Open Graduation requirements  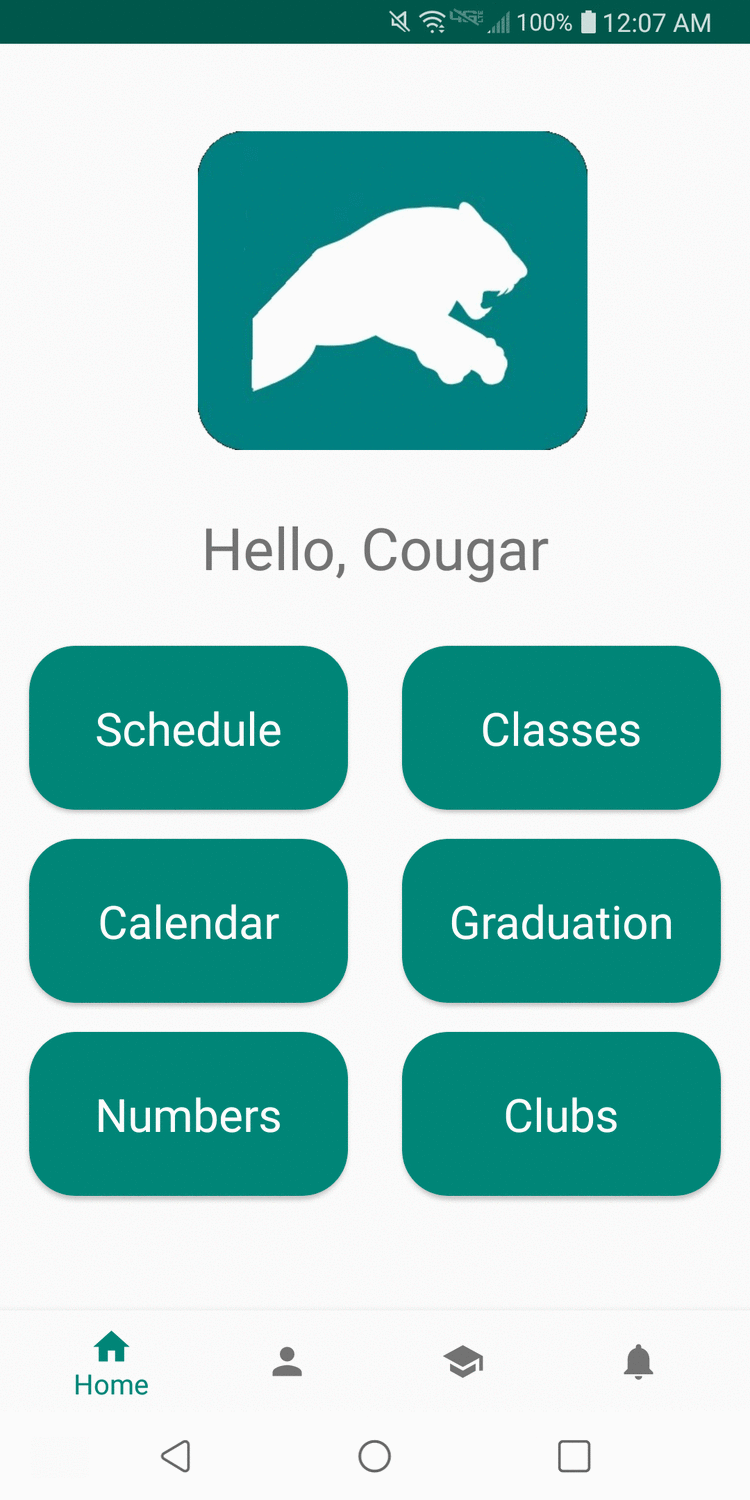[561, 921]
